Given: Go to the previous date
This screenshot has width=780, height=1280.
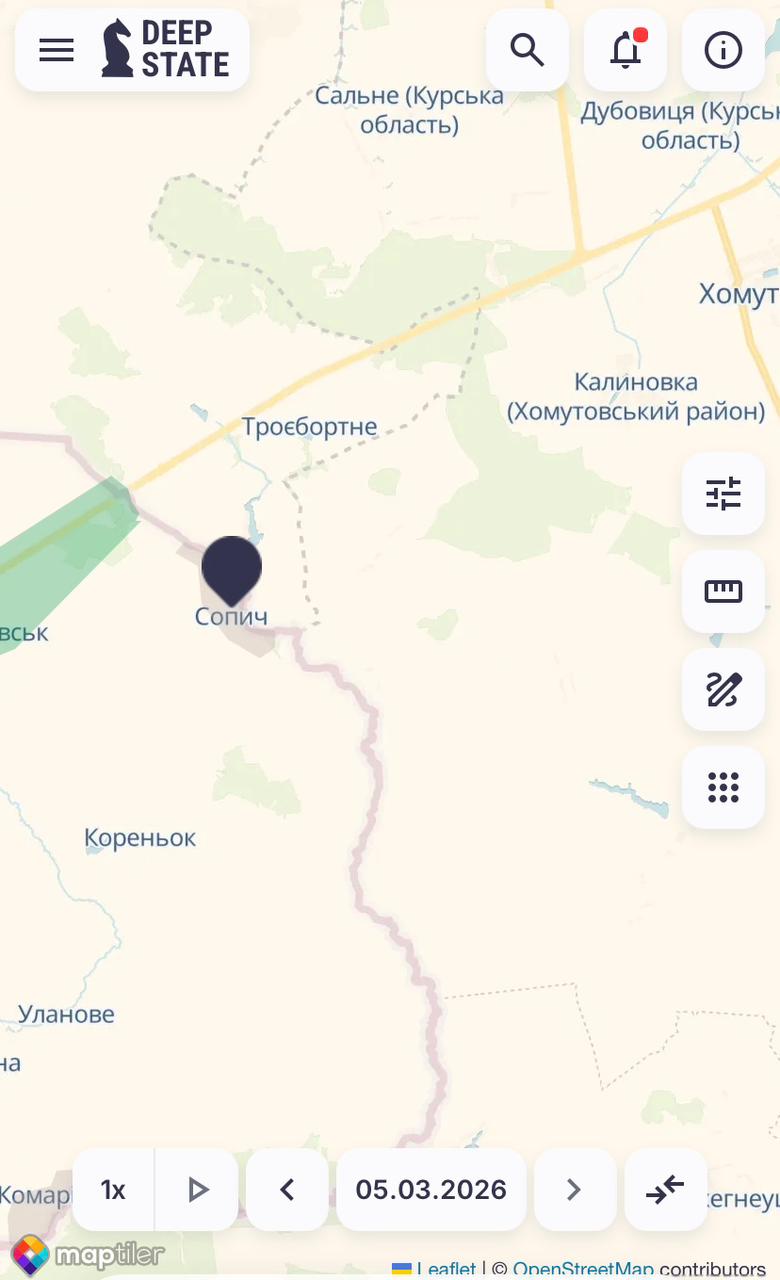Looking at the screenshot, I should coord(287,1189).
